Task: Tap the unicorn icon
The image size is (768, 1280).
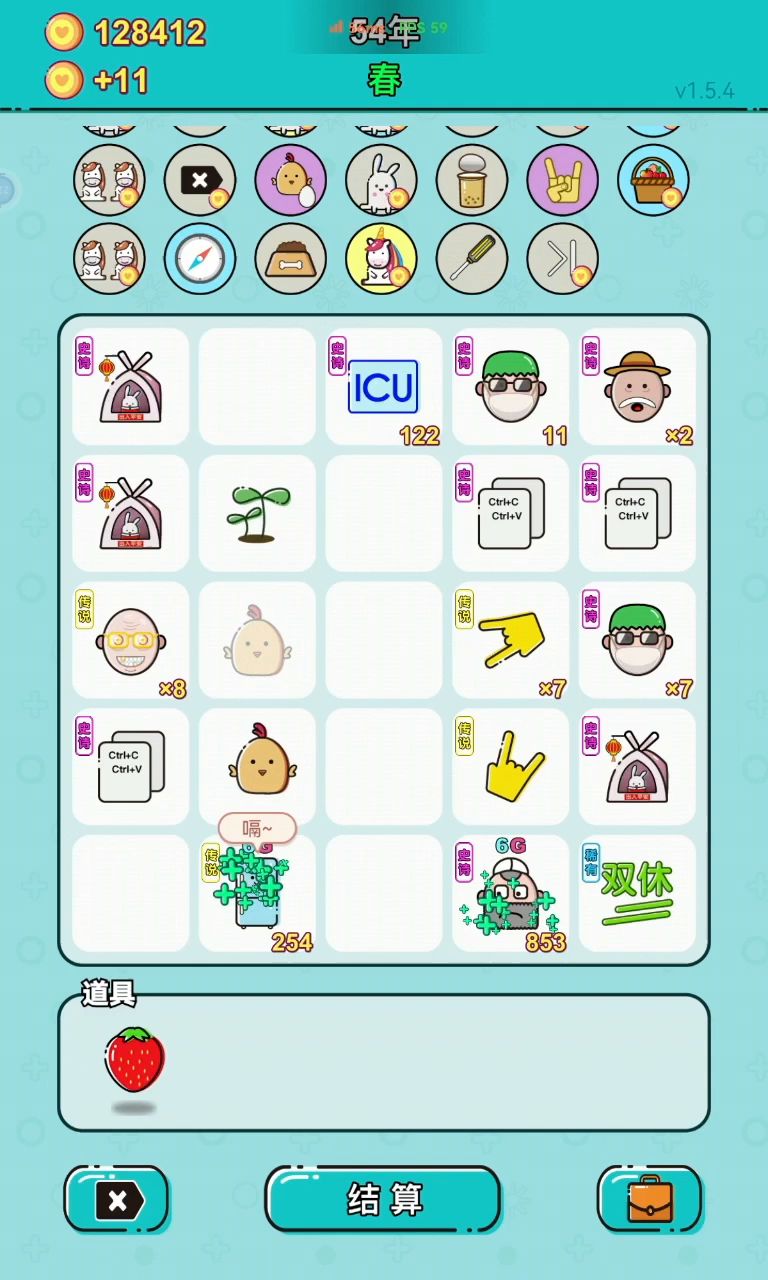Action: [381, 258]
